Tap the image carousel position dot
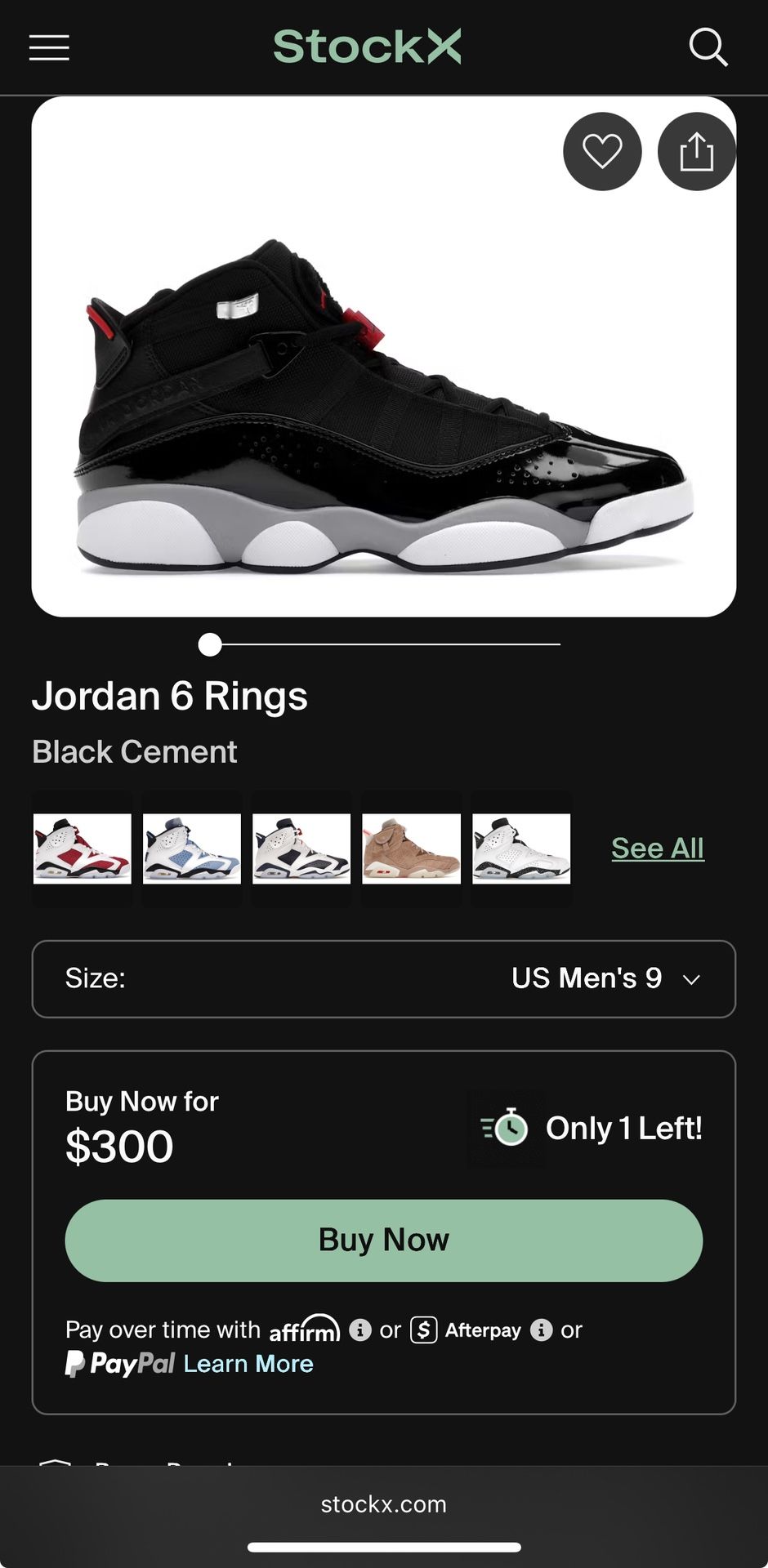Screen dimensions: 768x1568 point(210,645)
